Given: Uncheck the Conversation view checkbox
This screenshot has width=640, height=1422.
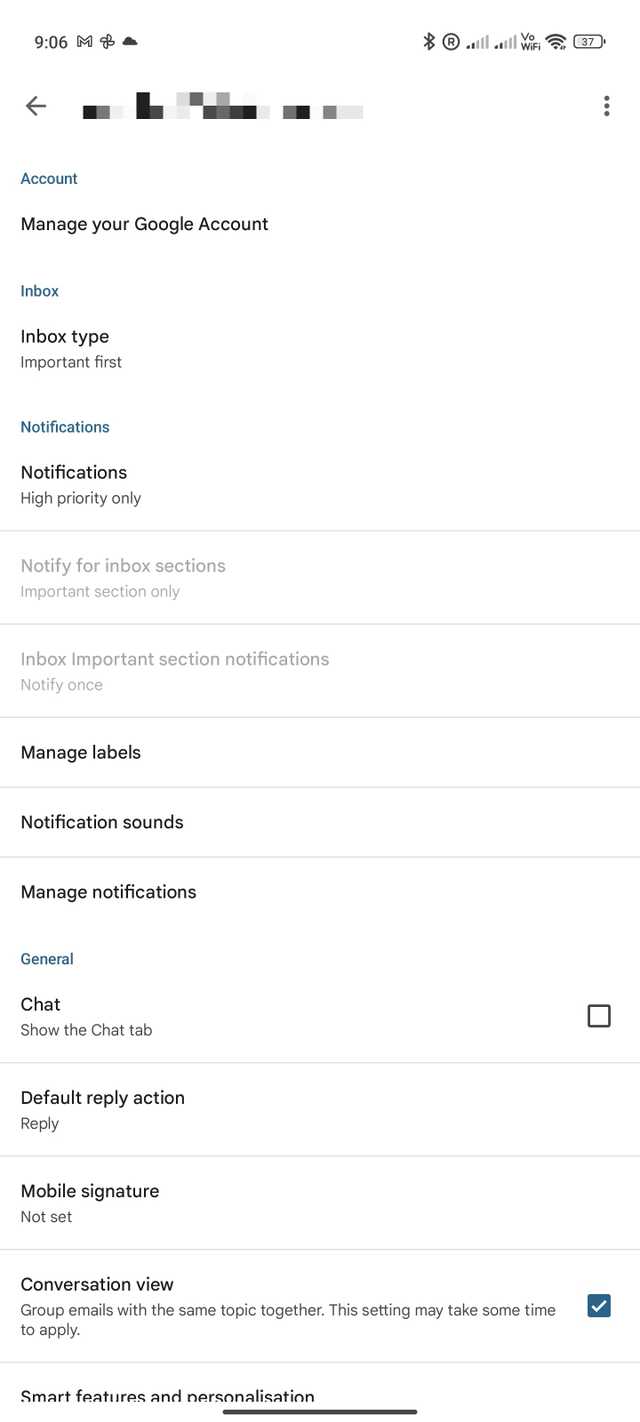Looking at the screenshot, I should (x=598, y=1306).
